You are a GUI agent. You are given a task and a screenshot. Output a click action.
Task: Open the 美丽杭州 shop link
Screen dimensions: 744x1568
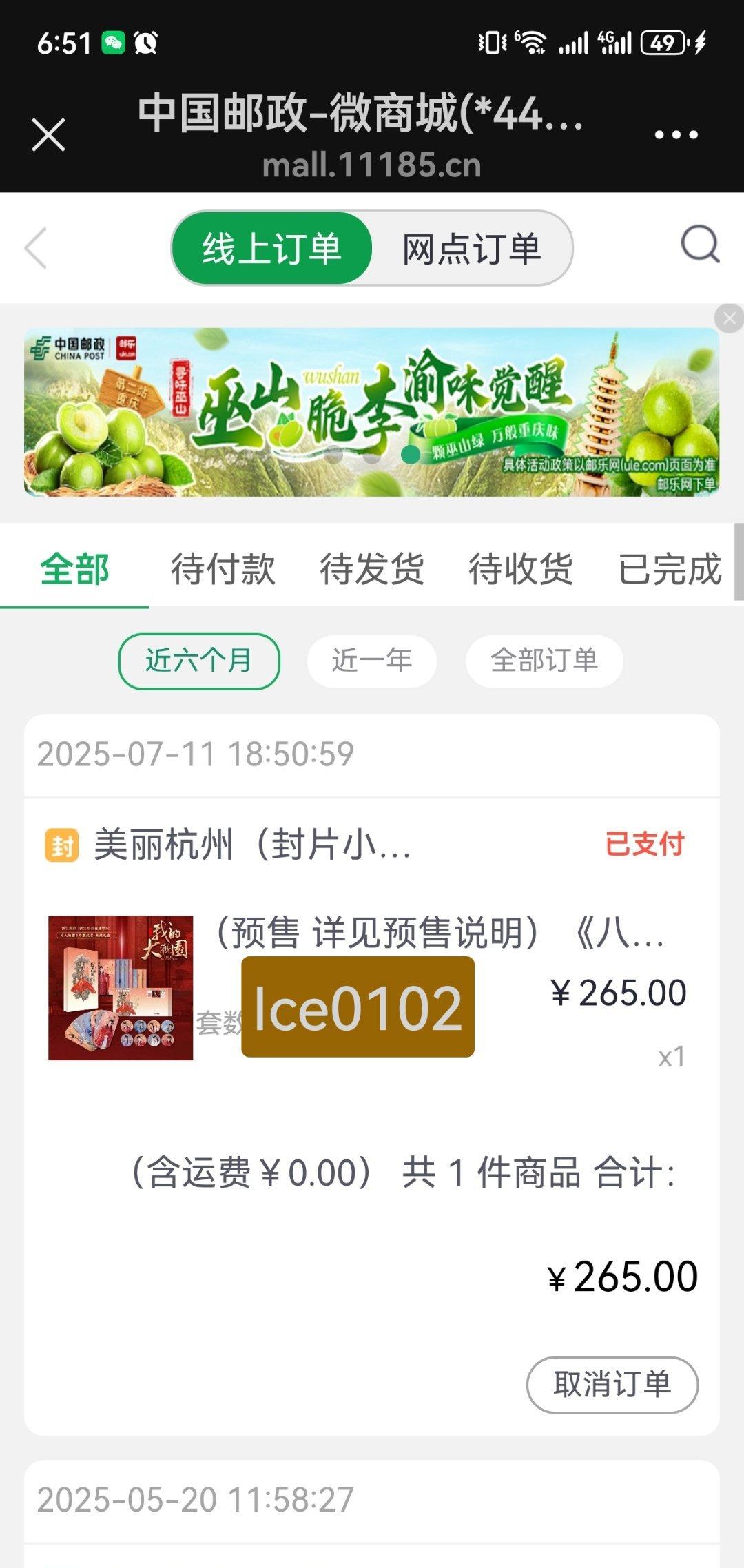pyautogui.click(x=252, y=845)
